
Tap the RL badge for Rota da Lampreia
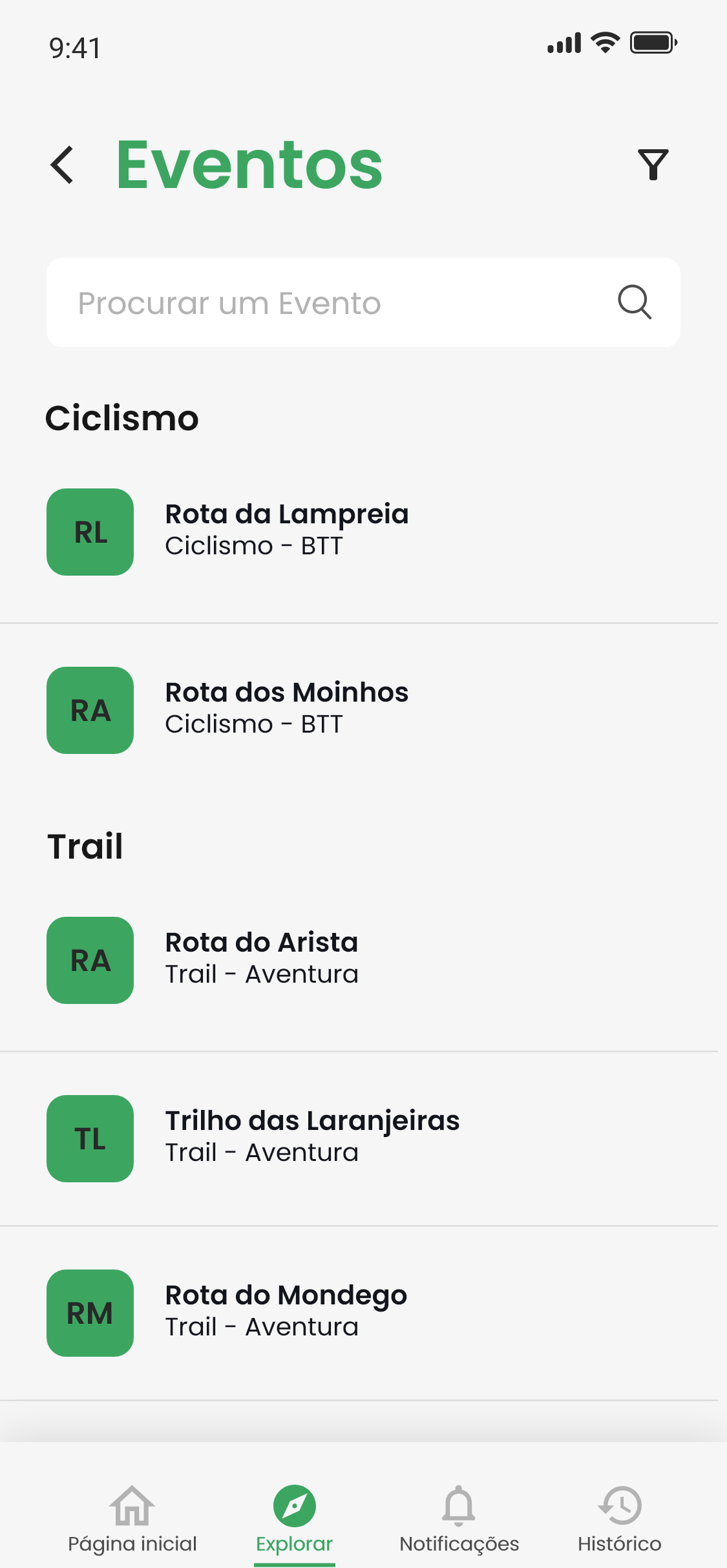pos(89,532)
